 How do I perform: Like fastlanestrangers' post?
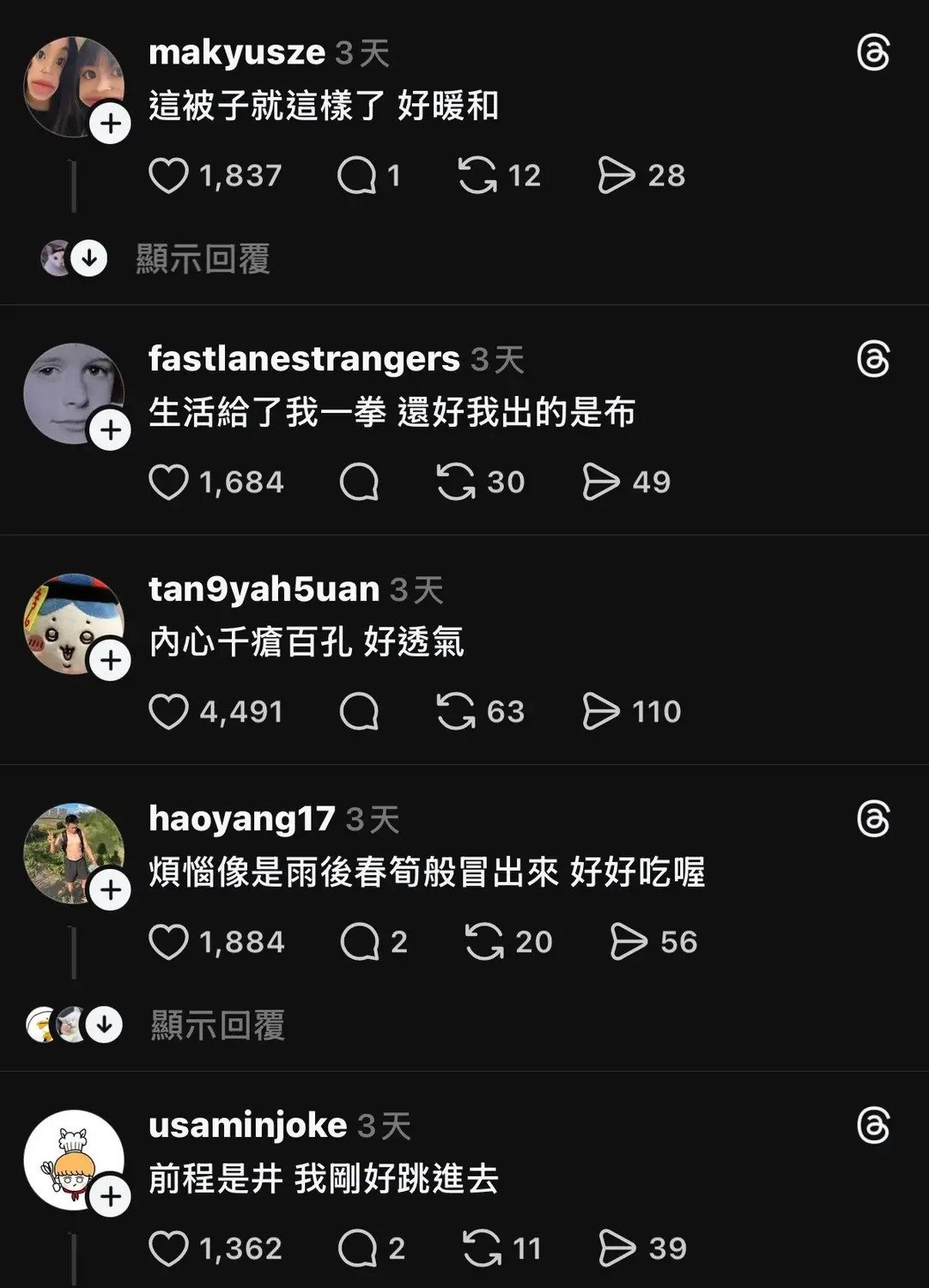click(168, 482)
